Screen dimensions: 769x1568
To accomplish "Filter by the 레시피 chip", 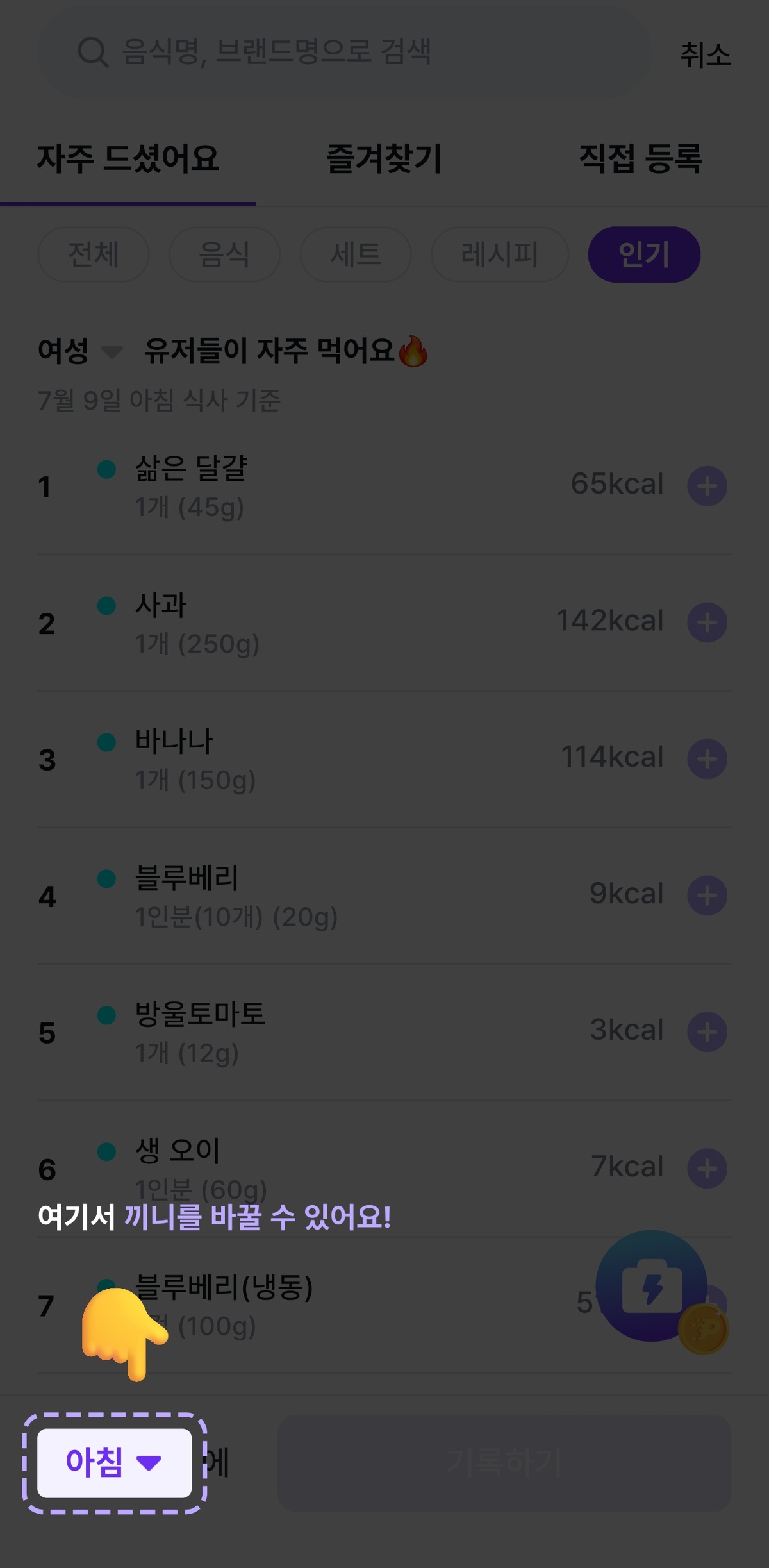I will 500,254.
